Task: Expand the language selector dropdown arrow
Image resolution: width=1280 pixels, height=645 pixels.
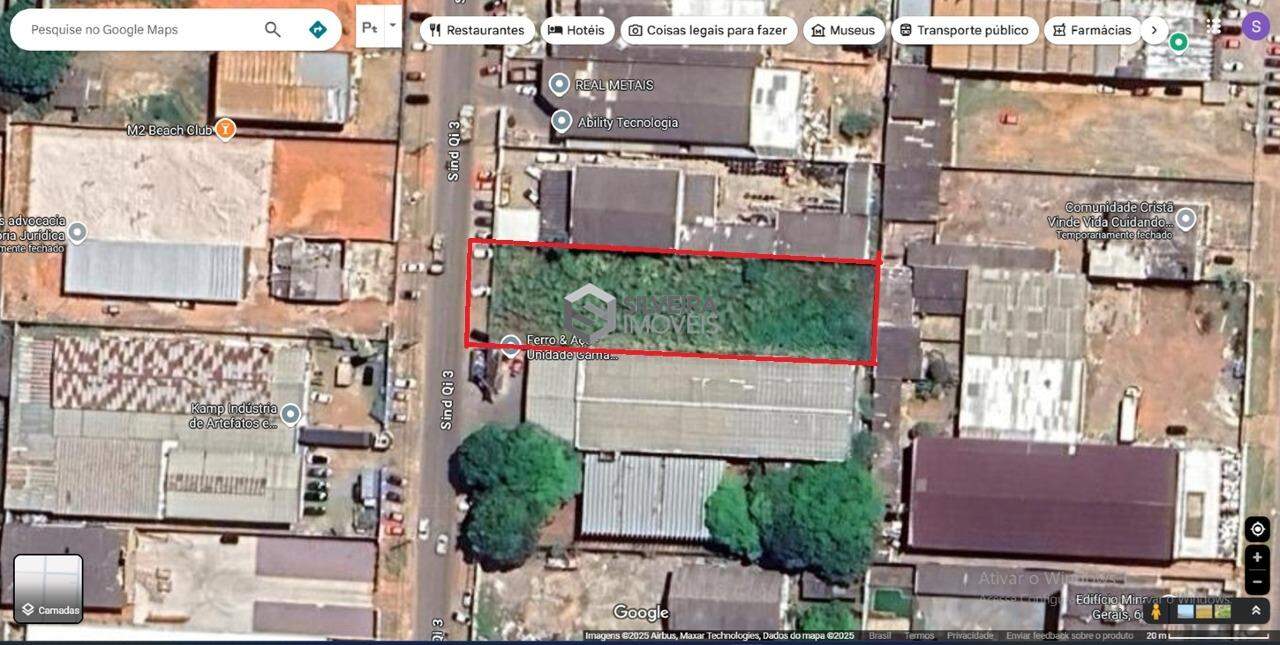Action: click(x=392, y=25)
